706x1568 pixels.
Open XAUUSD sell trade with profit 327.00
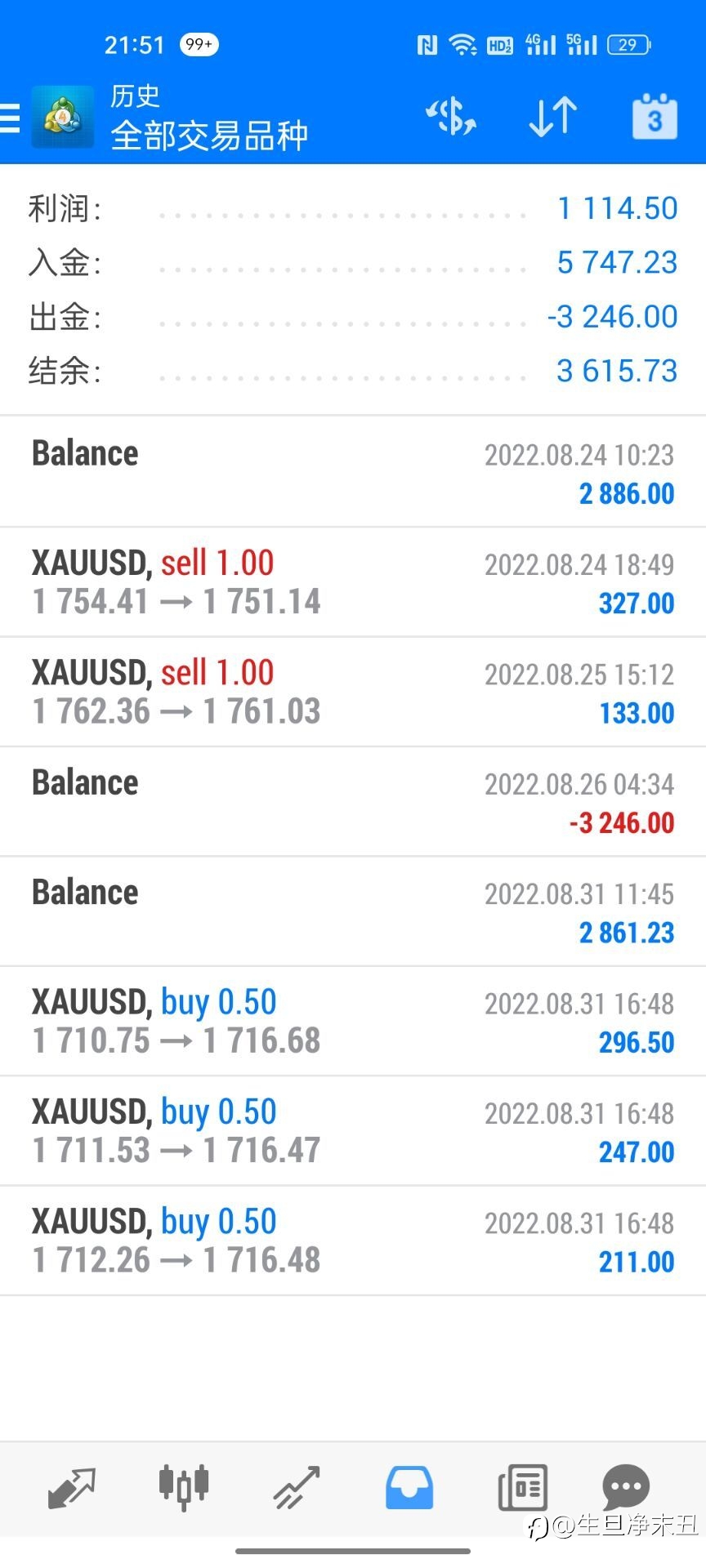[353, 582]
